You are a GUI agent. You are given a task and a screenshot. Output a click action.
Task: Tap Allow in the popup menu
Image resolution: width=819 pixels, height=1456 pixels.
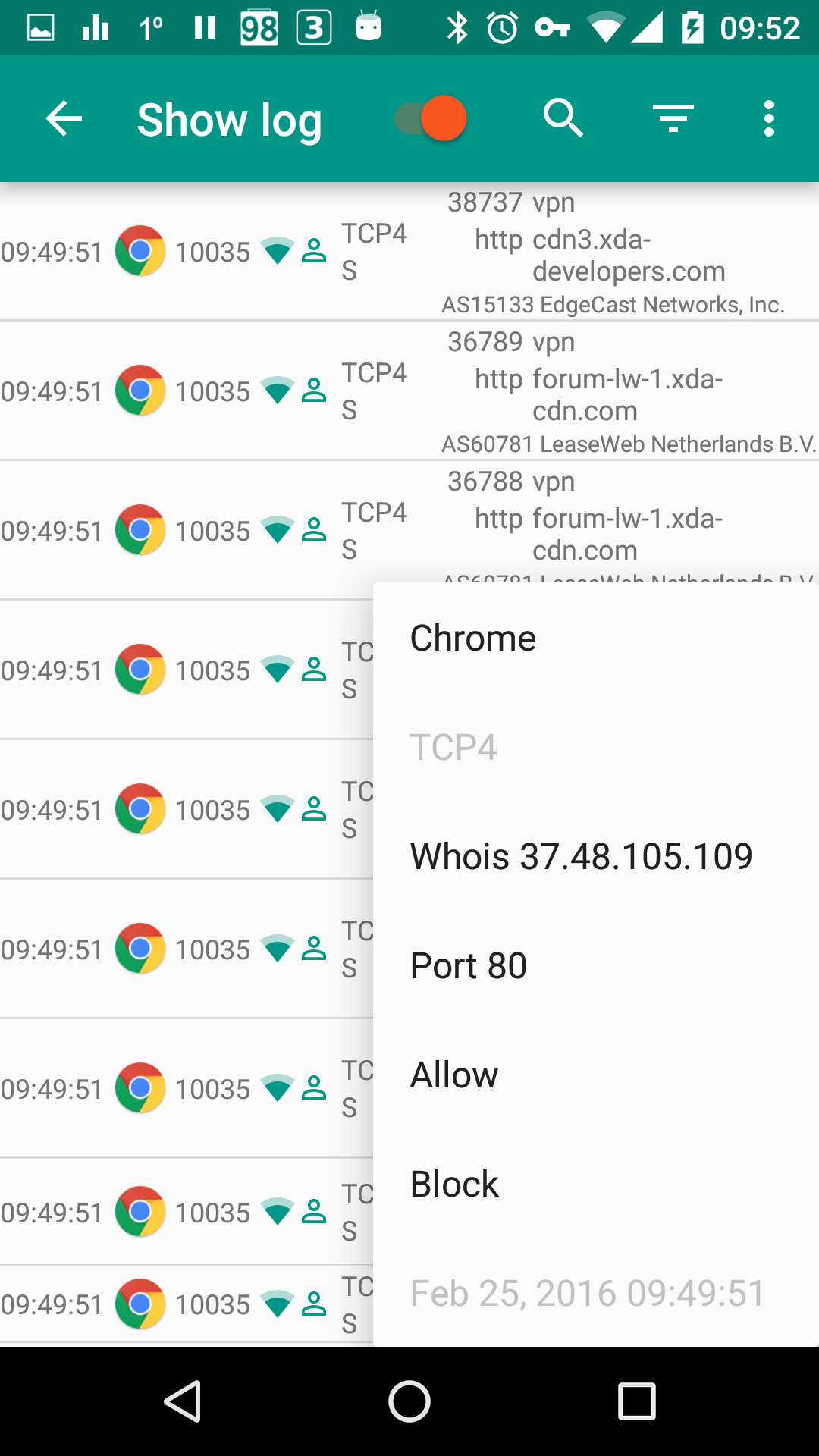click(x=596, y=1075)
